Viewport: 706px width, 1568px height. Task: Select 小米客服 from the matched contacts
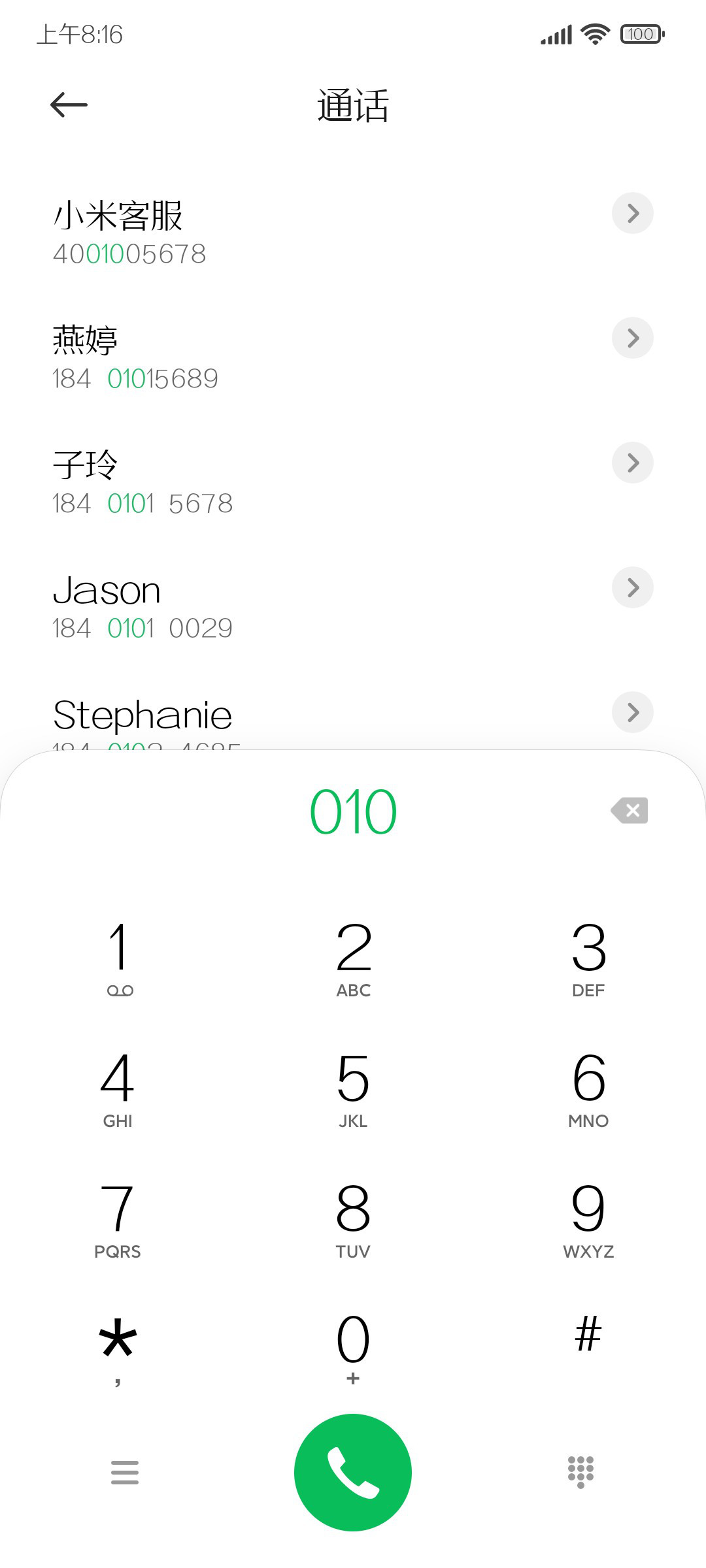(327, 233)
